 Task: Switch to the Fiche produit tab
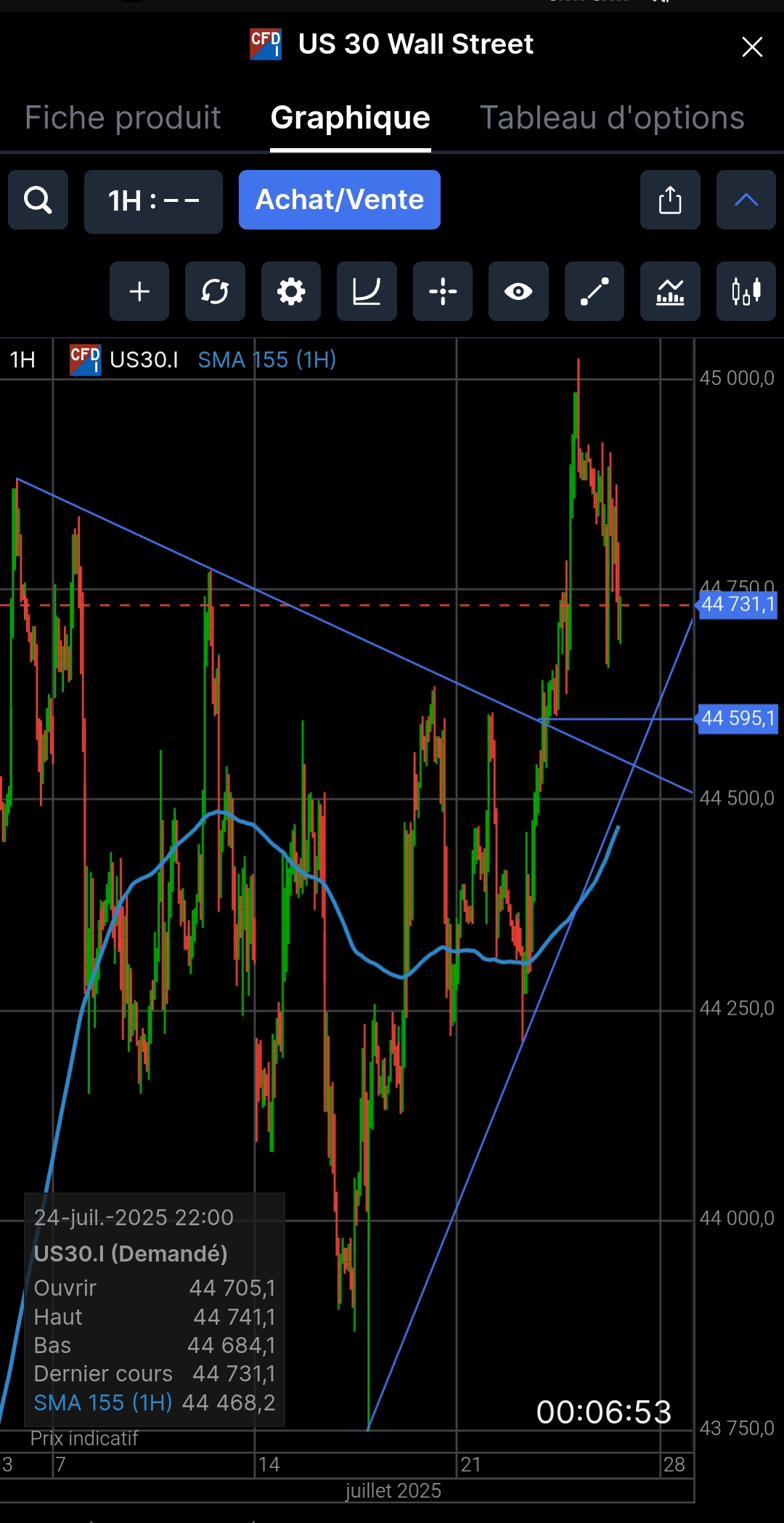[123, 118]
